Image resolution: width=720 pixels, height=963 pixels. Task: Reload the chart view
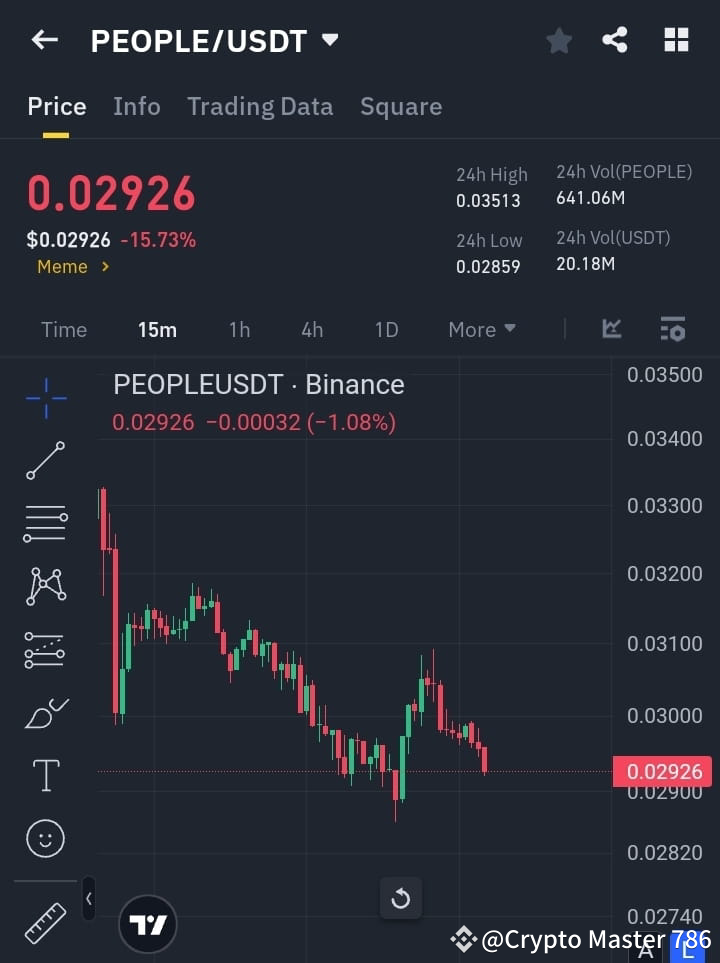[400, 898]
